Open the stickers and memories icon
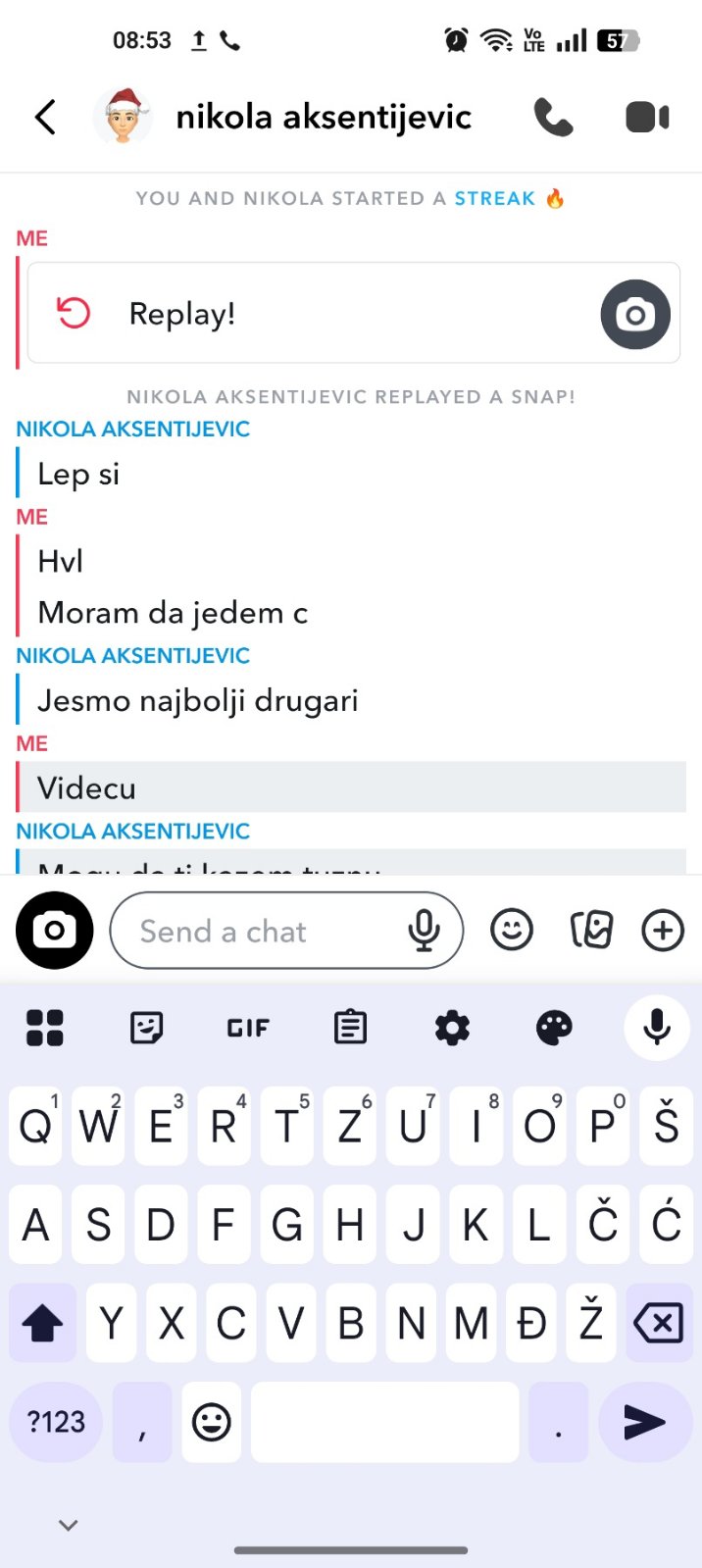The height and width of the screenshot is (1568, 702). tap(591, 930)
